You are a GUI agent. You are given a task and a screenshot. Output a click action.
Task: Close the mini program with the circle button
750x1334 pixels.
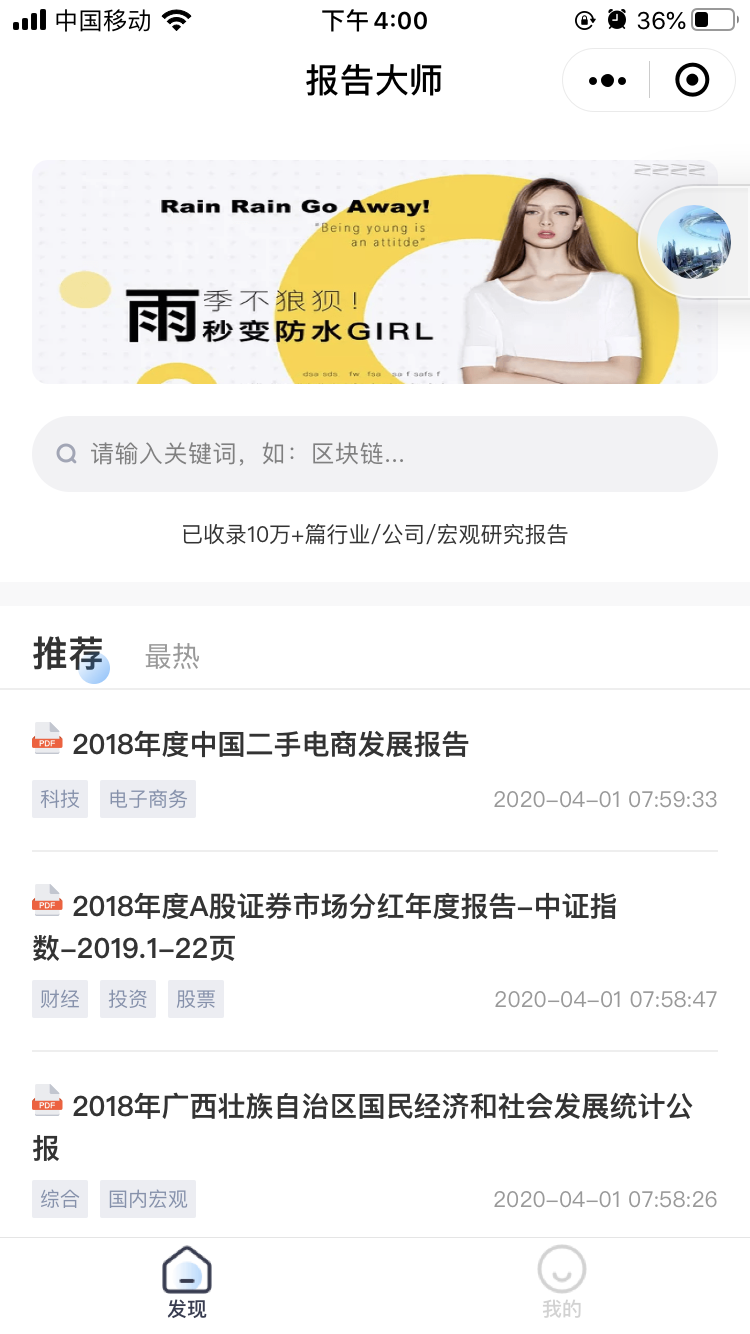[692, 81]
